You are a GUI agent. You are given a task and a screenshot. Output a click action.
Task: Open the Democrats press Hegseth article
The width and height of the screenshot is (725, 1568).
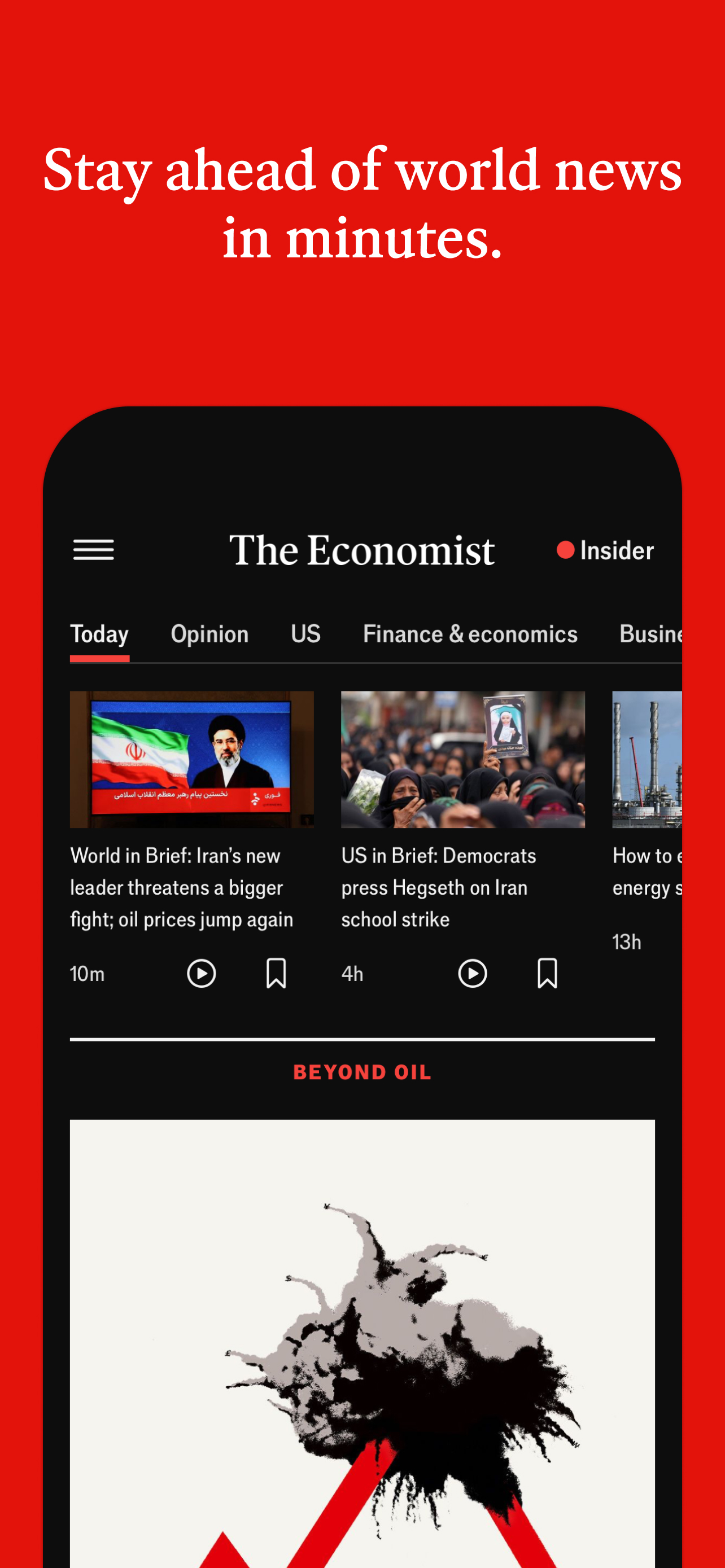(438, 887)
